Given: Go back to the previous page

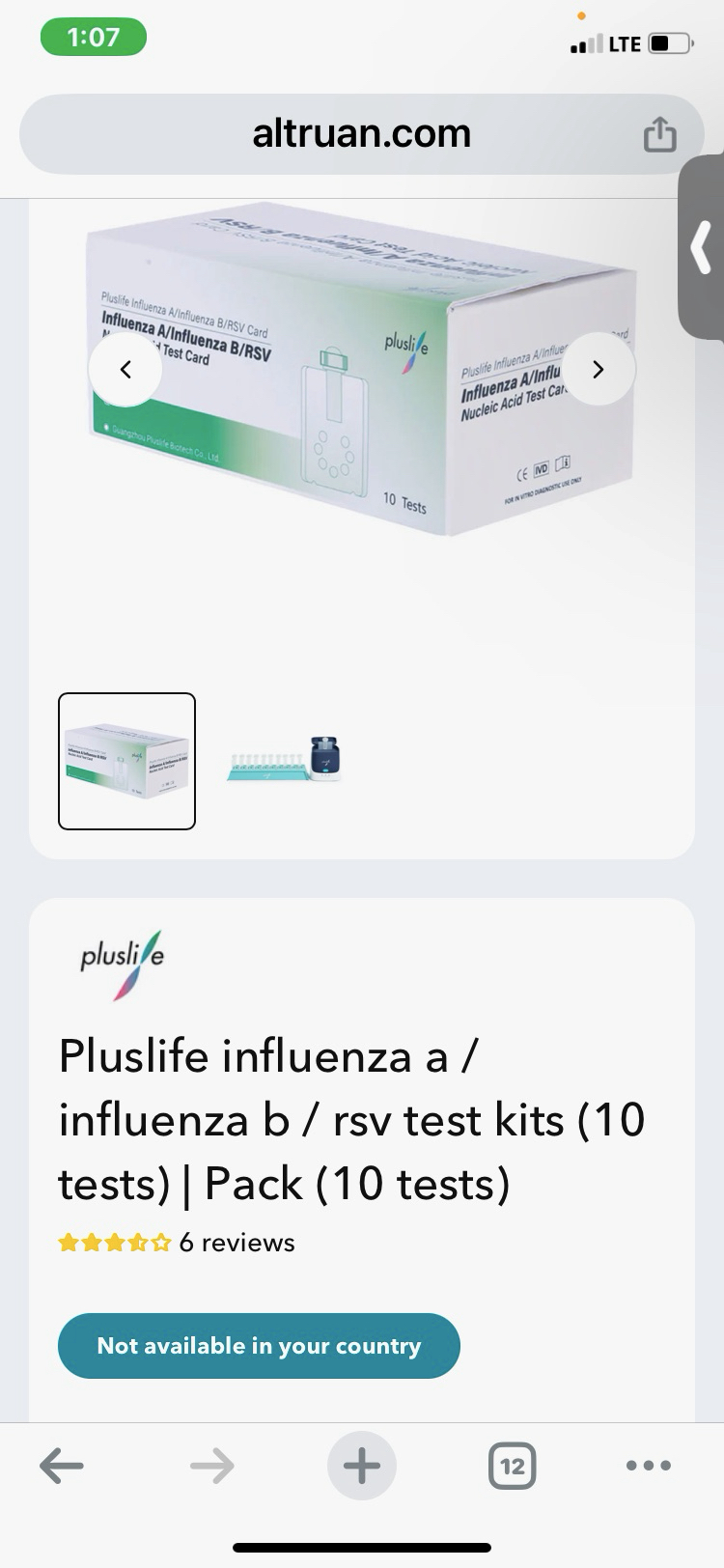Looking at the screenshot, I should [62, 1467].
